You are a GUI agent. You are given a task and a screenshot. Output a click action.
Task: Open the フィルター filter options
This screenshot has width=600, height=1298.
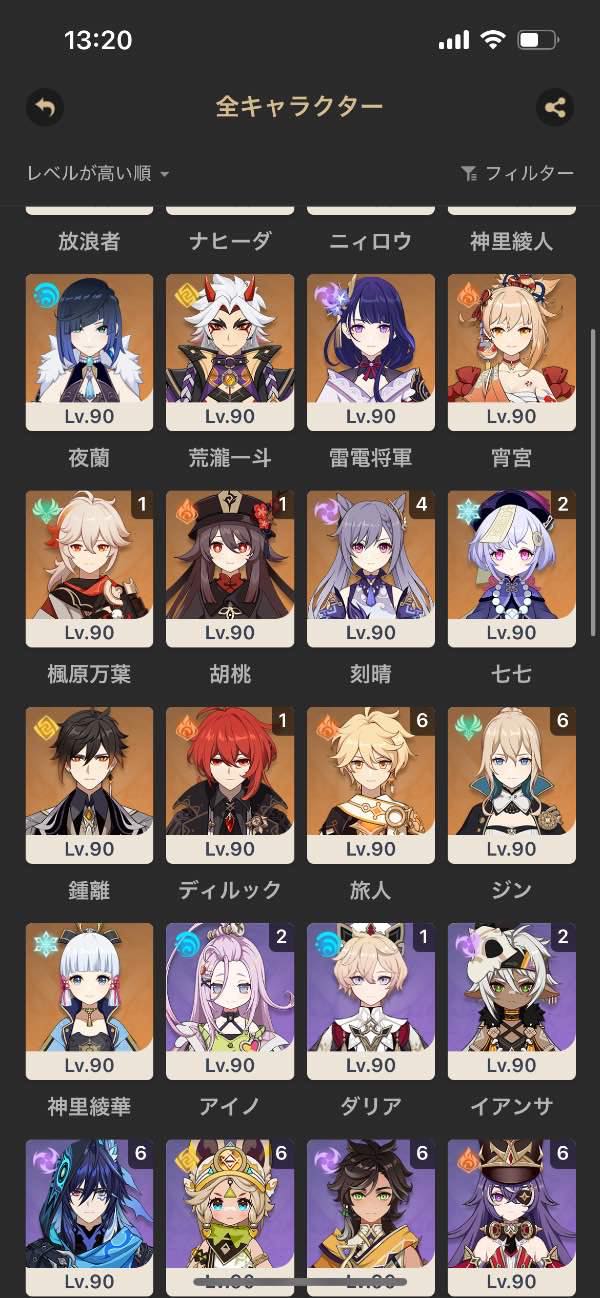[x=517, y=174]
